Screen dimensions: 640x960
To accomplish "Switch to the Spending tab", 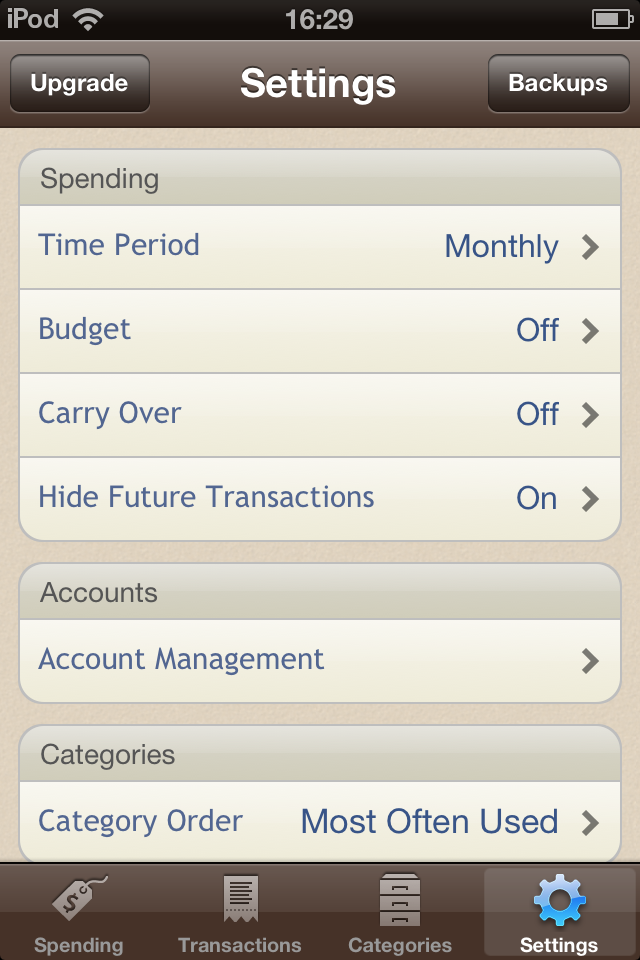I will click(79, 912).
